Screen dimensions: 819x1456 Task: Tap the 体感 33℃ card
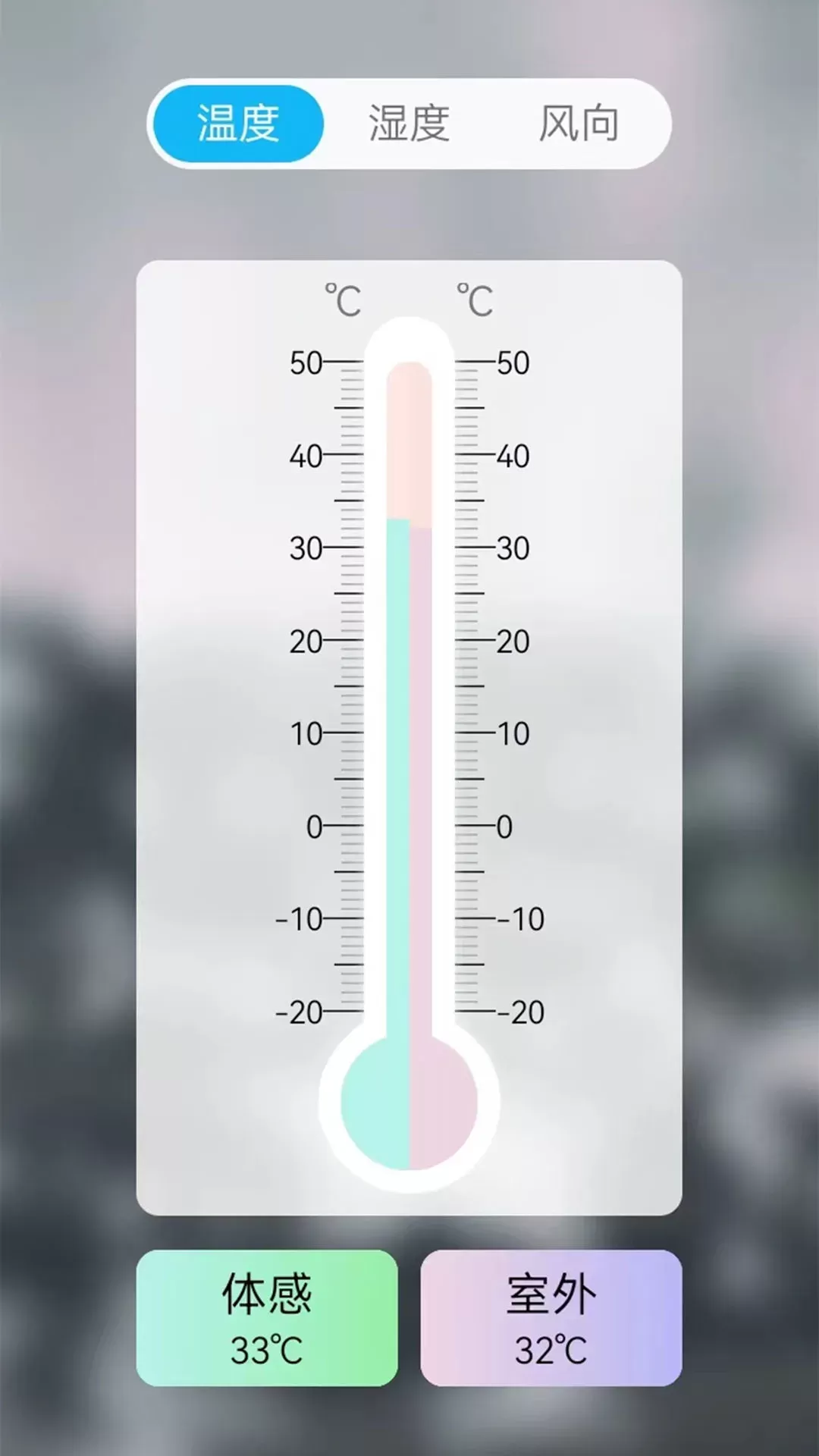click(x=266, y=1318)
